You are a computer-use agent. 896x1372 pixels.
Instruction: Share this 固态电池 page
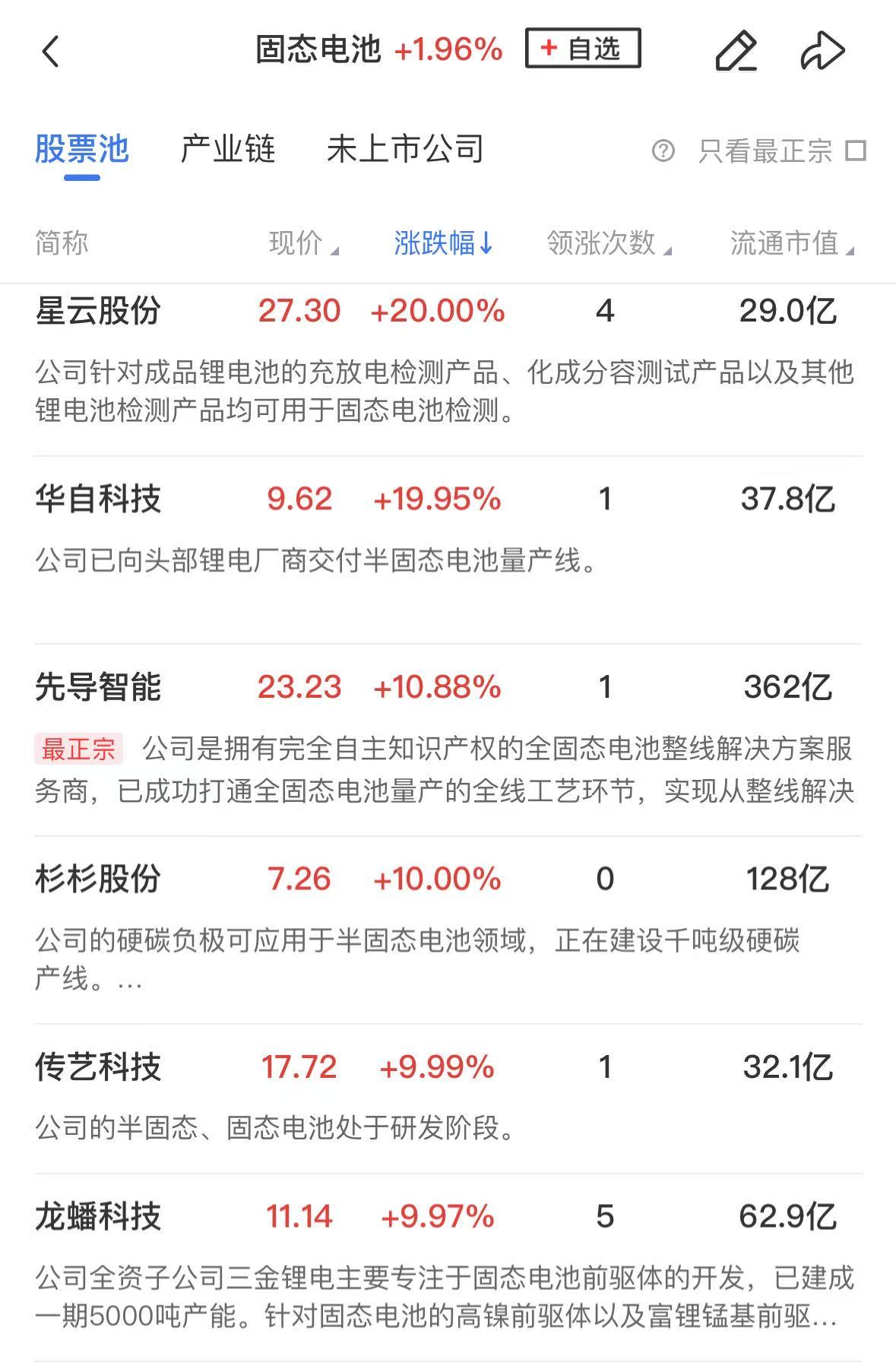coord(822,51)
